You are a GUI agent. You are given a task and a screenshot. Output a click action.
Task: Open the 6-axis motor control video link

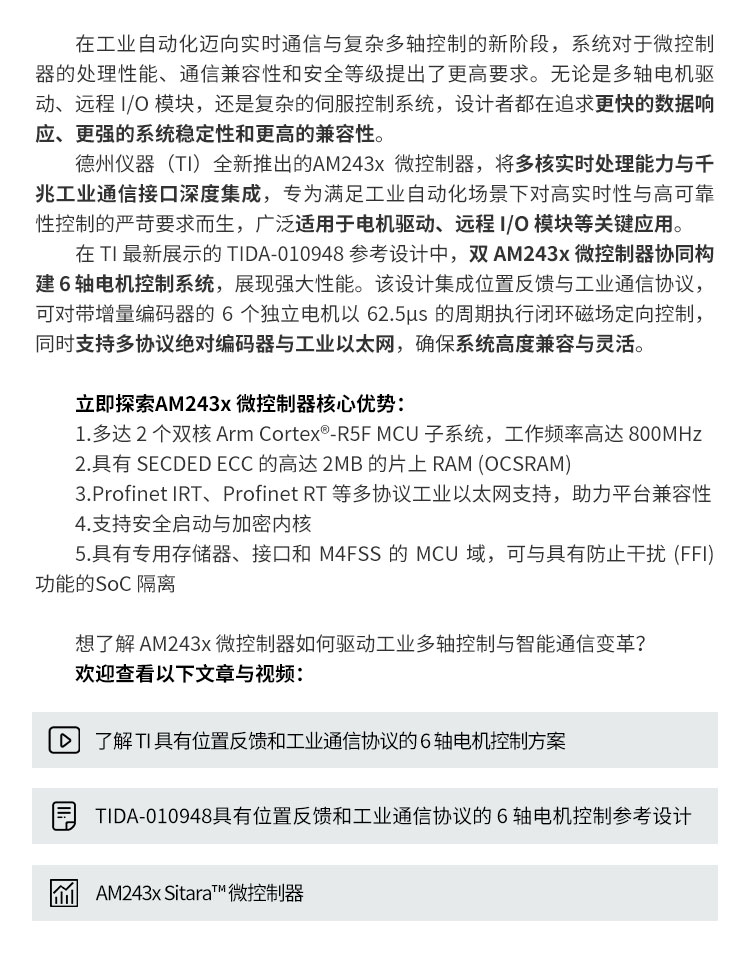coord(330,741)
